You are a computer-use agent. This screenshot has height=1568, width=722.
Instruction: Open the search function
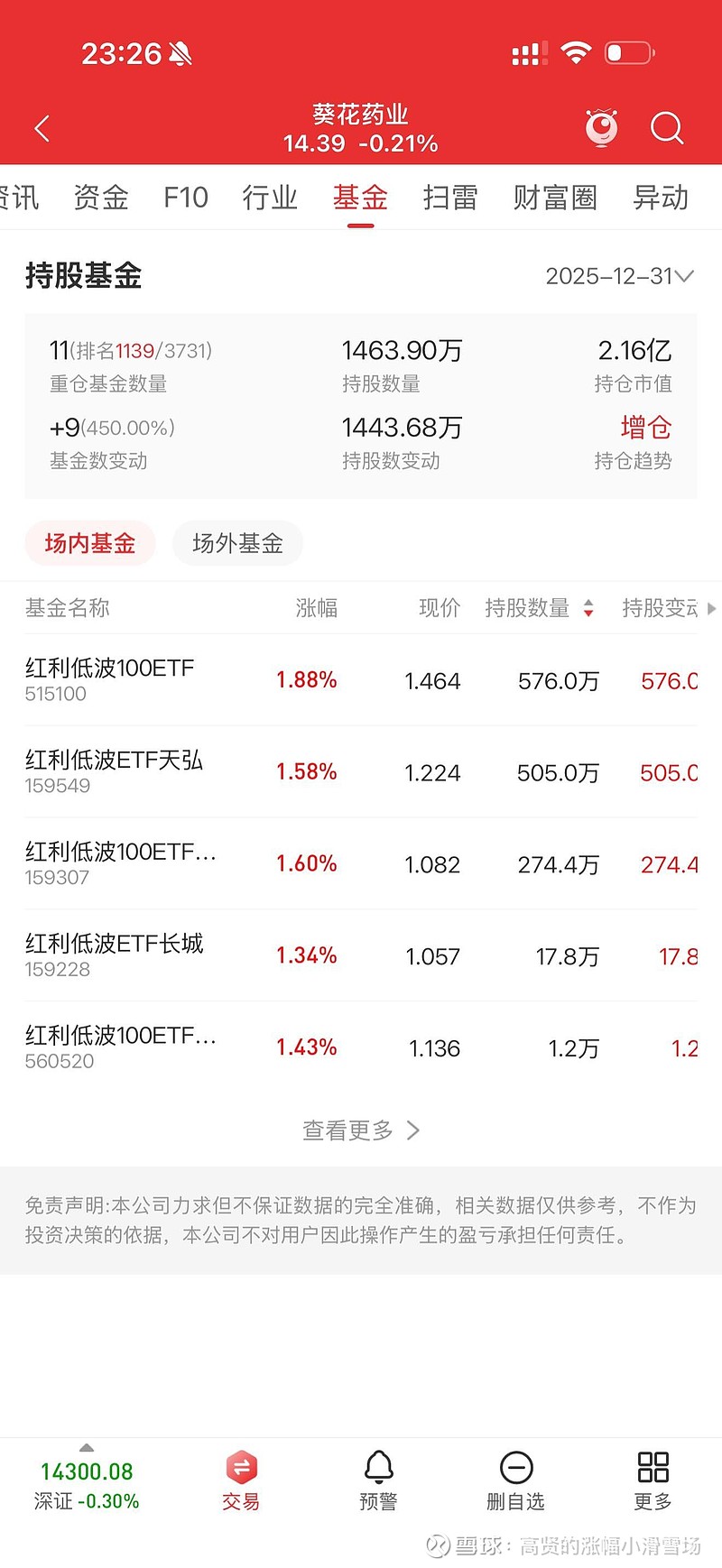[x=667, y=128]
